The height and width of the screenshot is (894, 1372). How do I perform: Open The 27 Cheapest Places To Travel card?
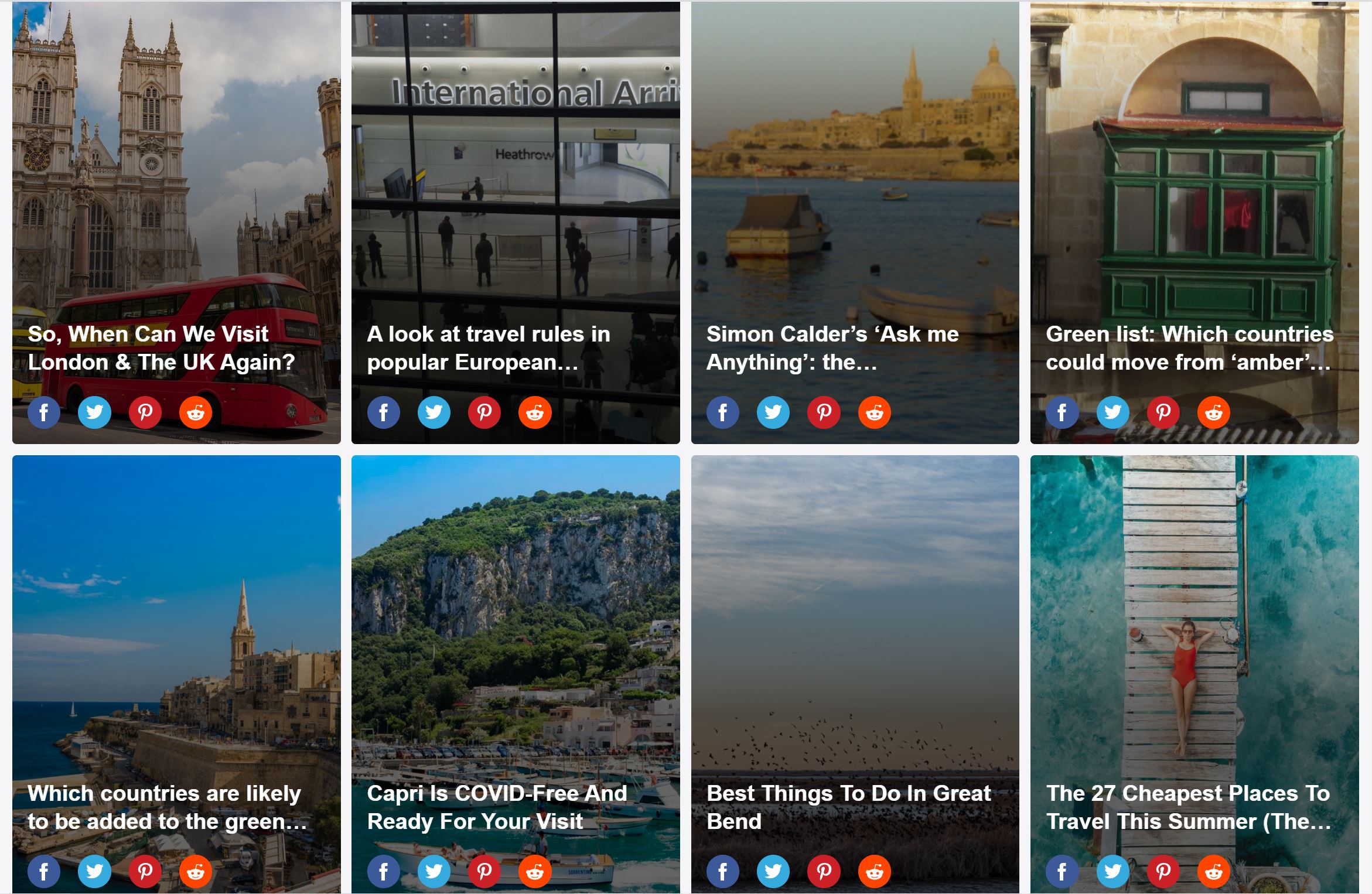point(1188,807)
